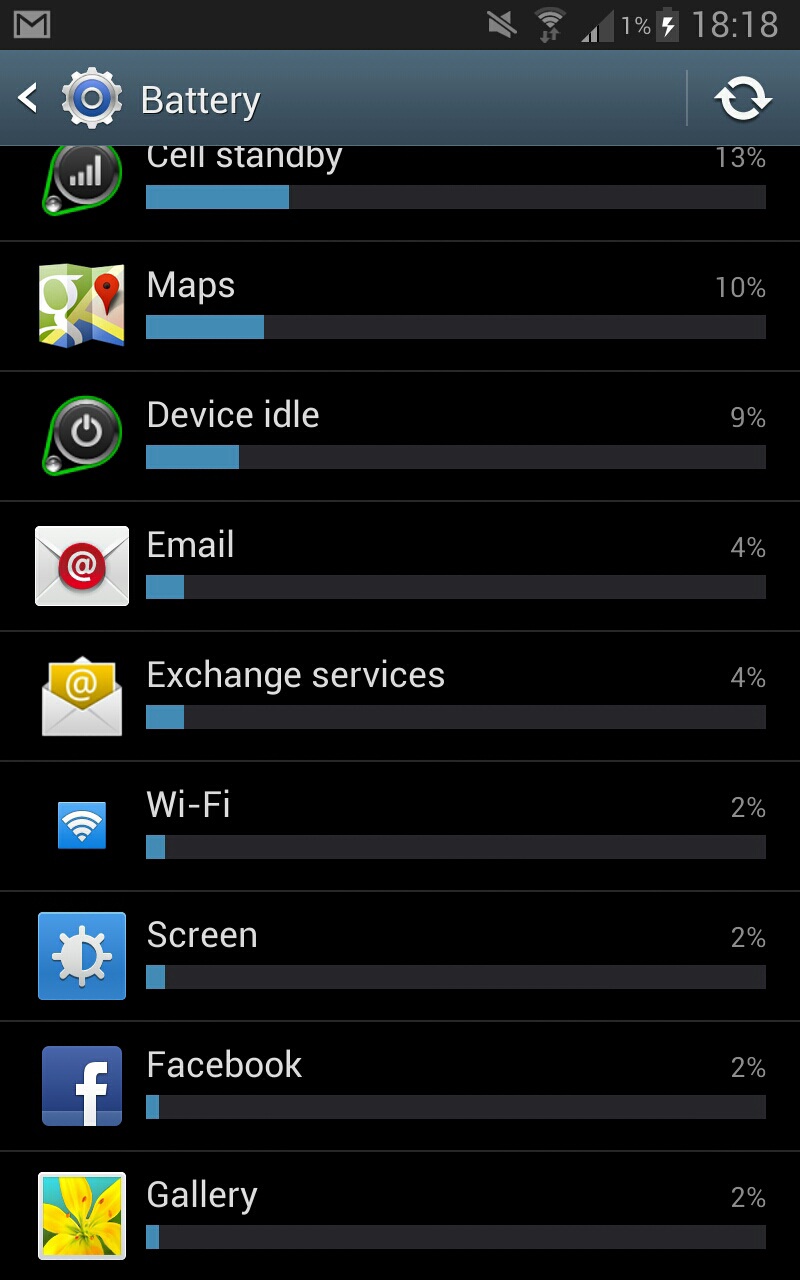Refresh the battery usage stats
This screenshot has width=800, height=1280.
click(x=743, y=99)
